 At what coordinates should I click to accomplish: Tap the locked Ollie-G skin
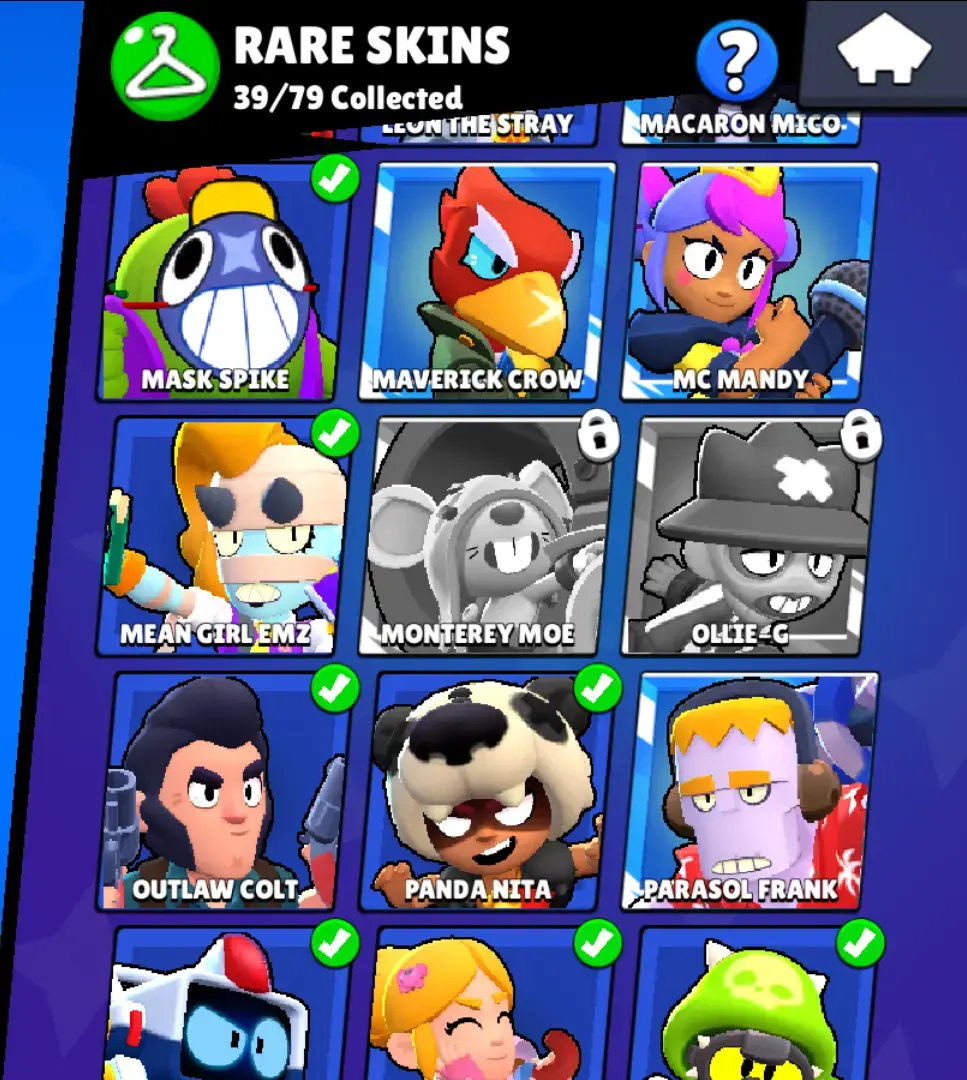coord(750,538)
